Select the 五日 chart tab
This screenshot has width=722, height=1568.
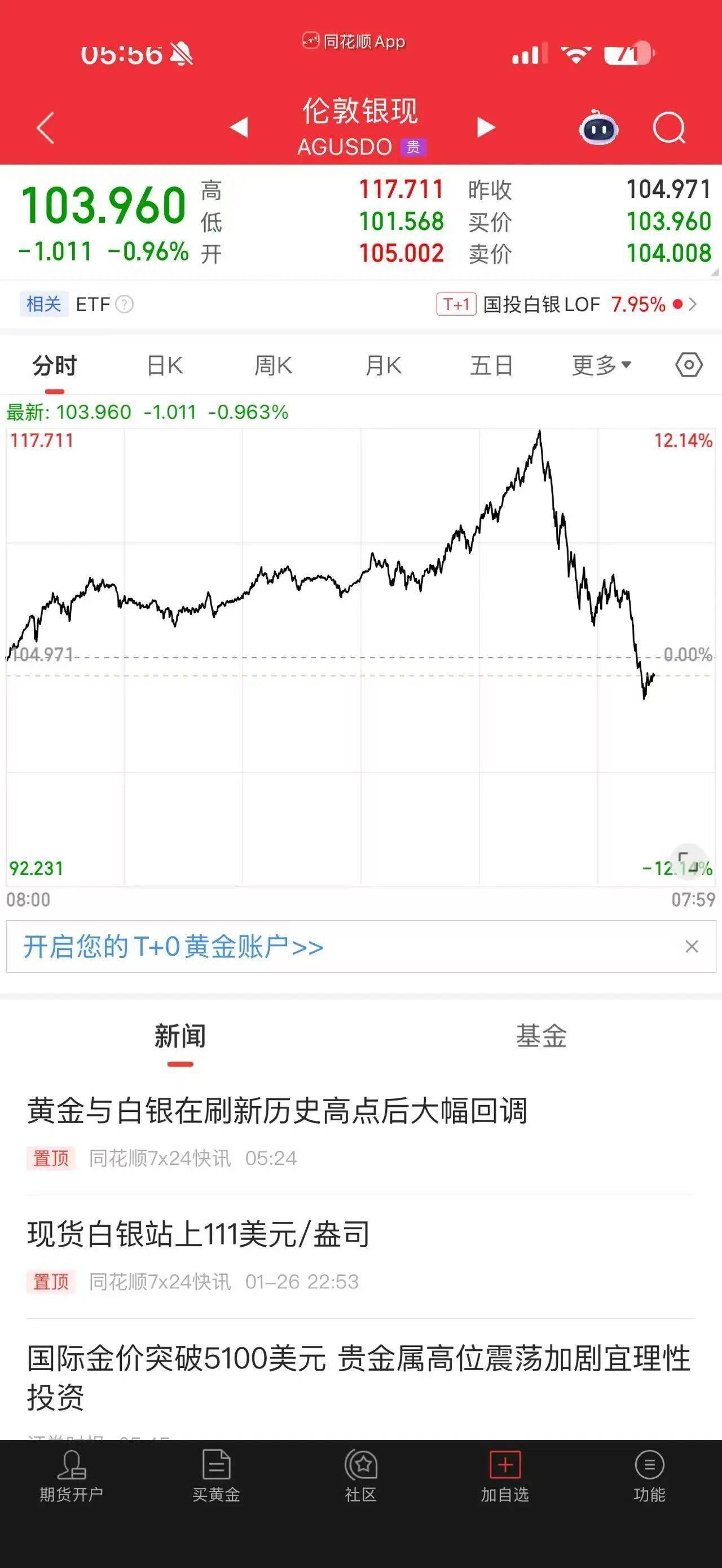click(491, 366)
